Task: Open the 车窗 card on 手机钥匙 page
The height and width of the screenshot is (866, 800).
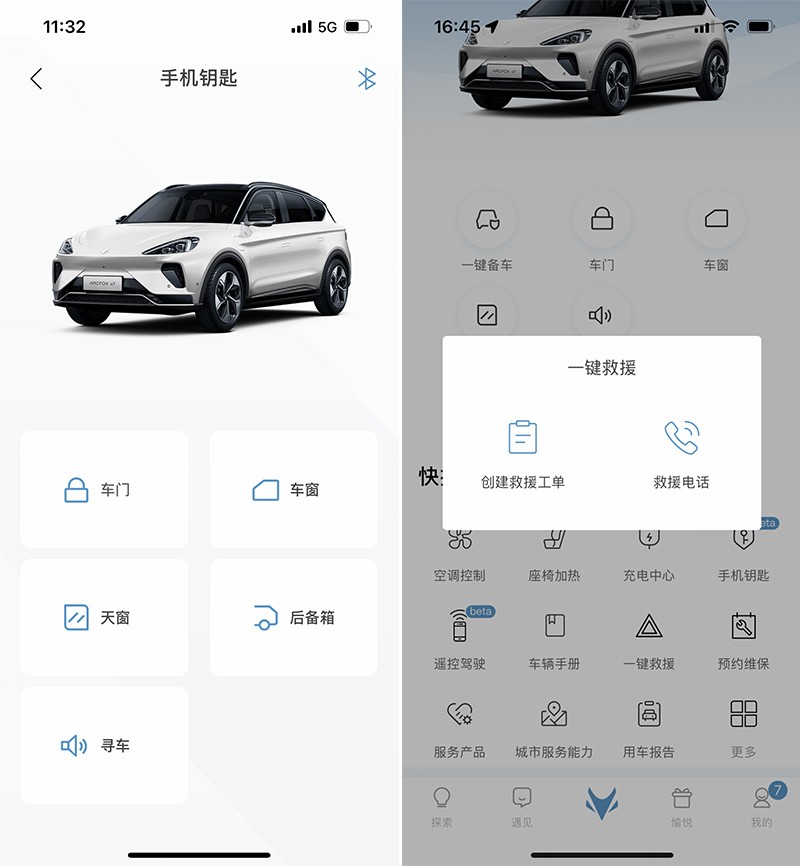Action: 293,490
